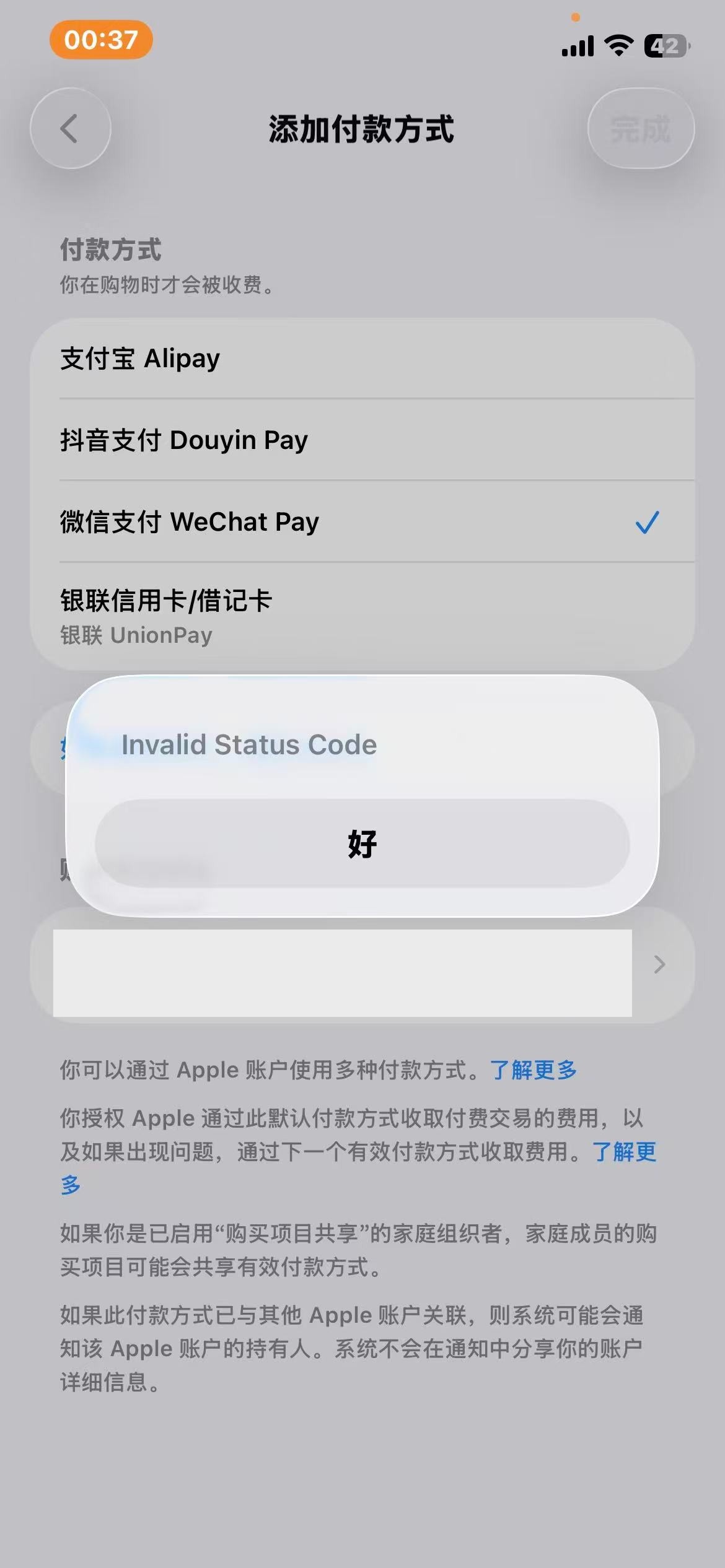Image resolution: width=725 pixels, height=1568 pixels.
Task: Select 支付宝 Alipay payment method
Action: [362, 359]
